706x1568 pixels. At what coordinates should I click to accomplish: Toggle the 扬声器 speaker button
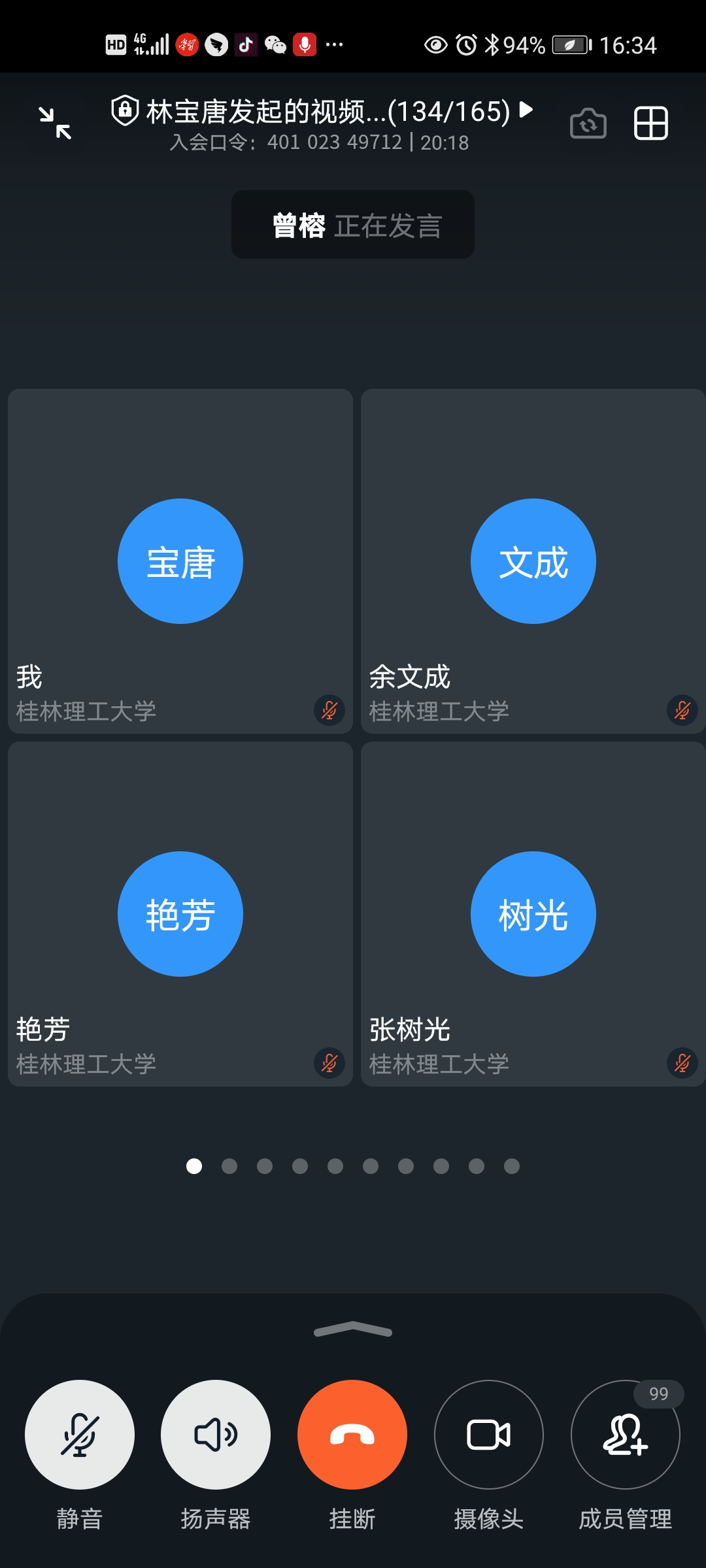[216, 1435]
